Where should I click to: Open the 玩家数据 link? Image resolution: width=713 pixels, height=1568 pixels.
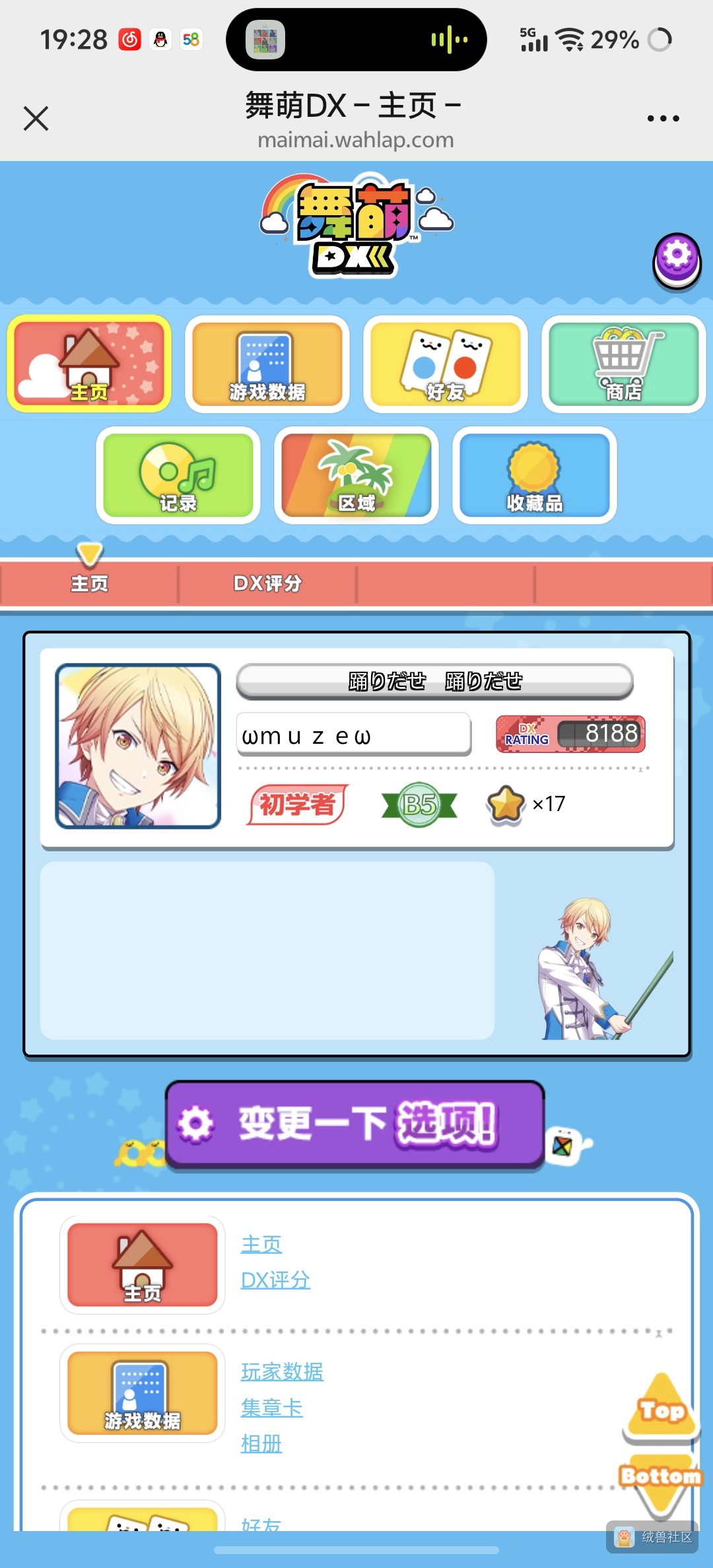pos(282,1371)
